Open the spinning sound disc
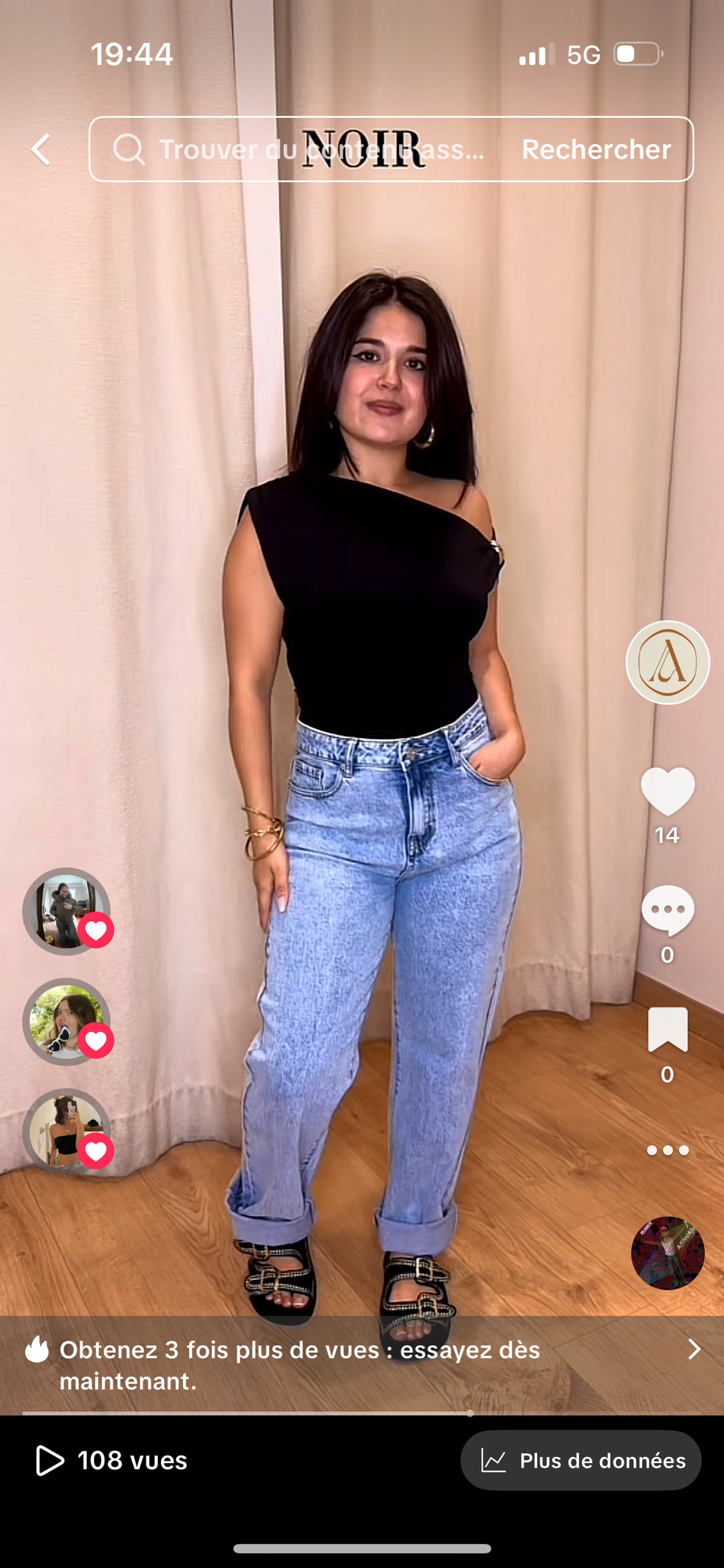724x1568 pixels. tap(667, 1253)
